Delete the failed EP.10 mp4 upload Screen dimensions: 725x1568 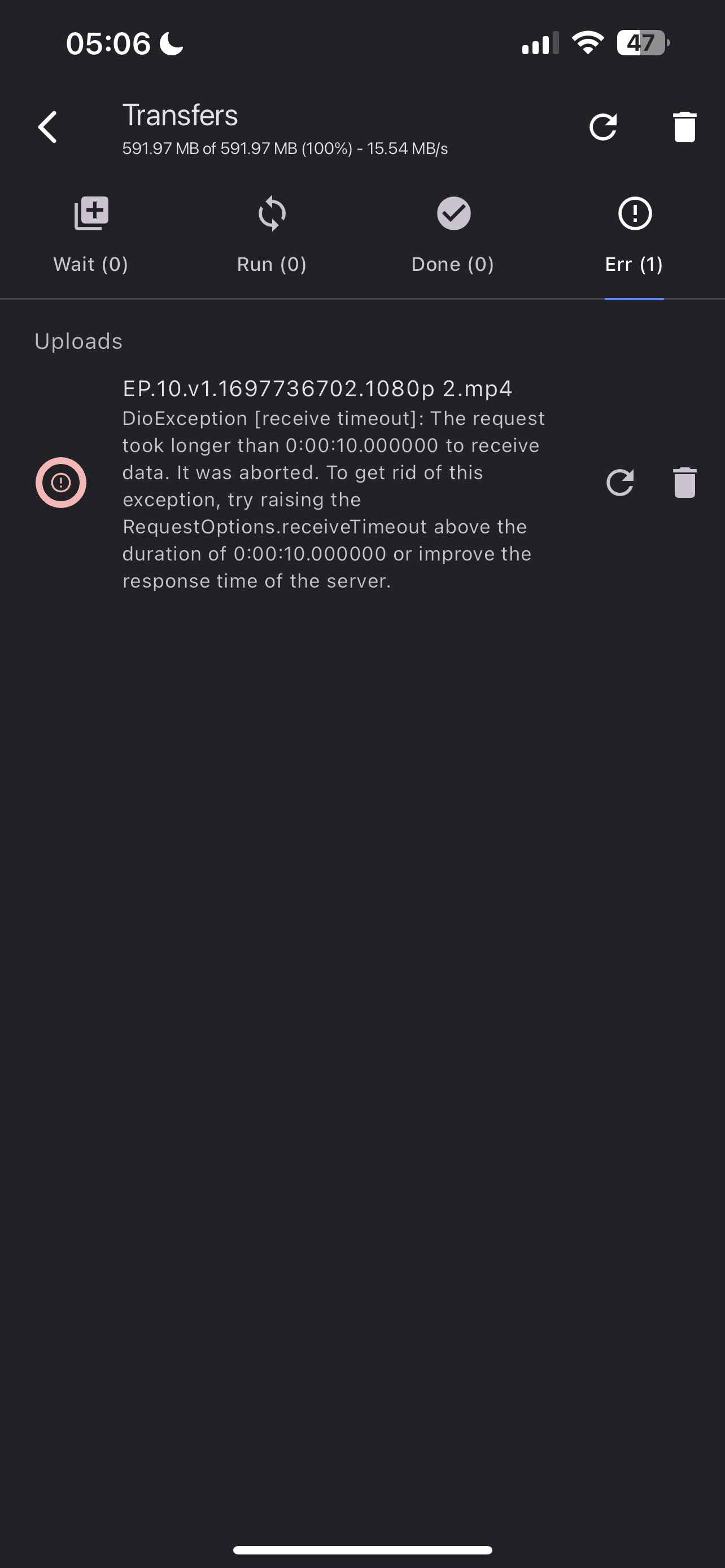pos(684,483)
